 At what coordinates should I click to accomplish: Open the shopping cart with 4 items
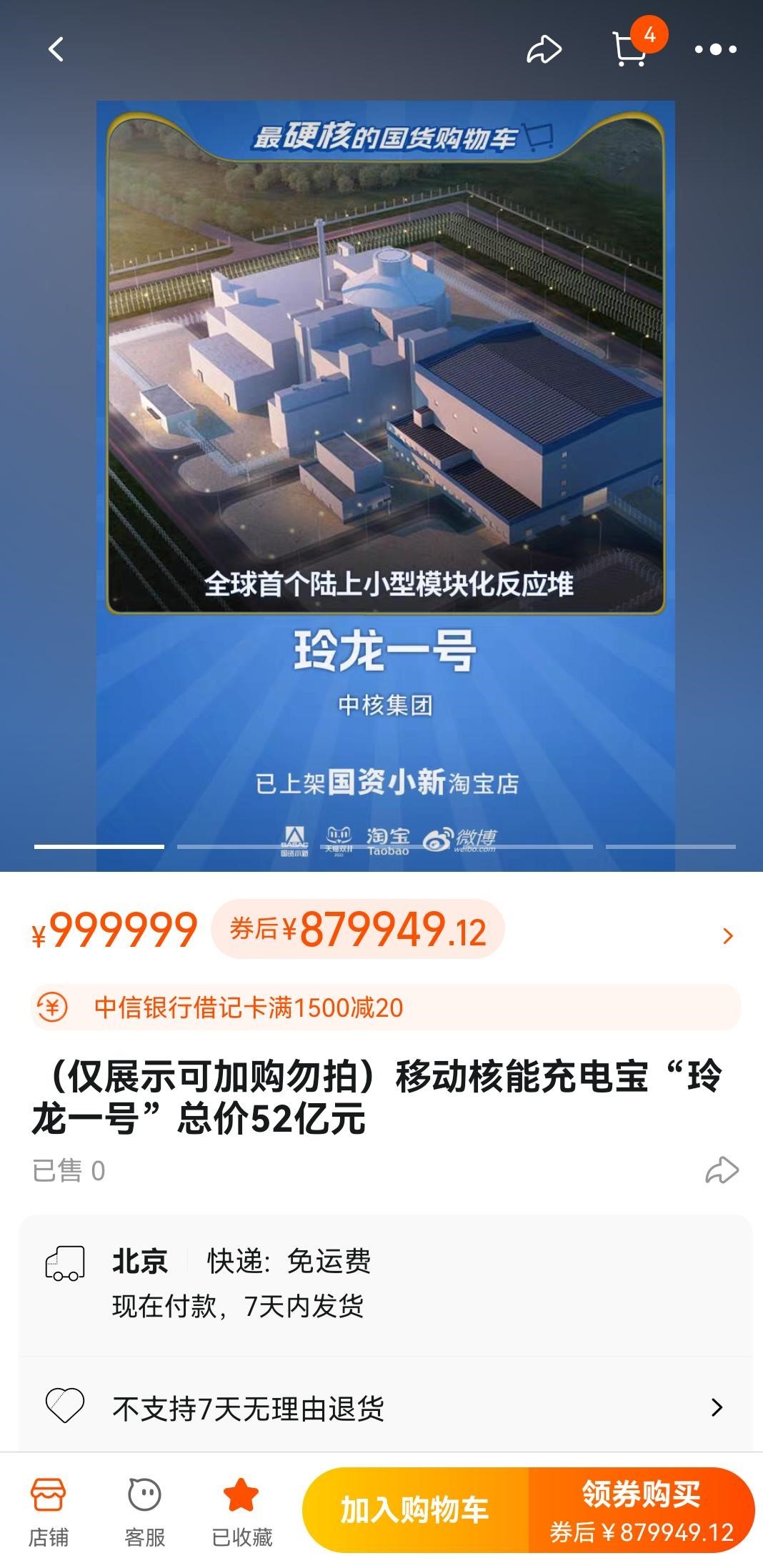click(x=632, y=49)
